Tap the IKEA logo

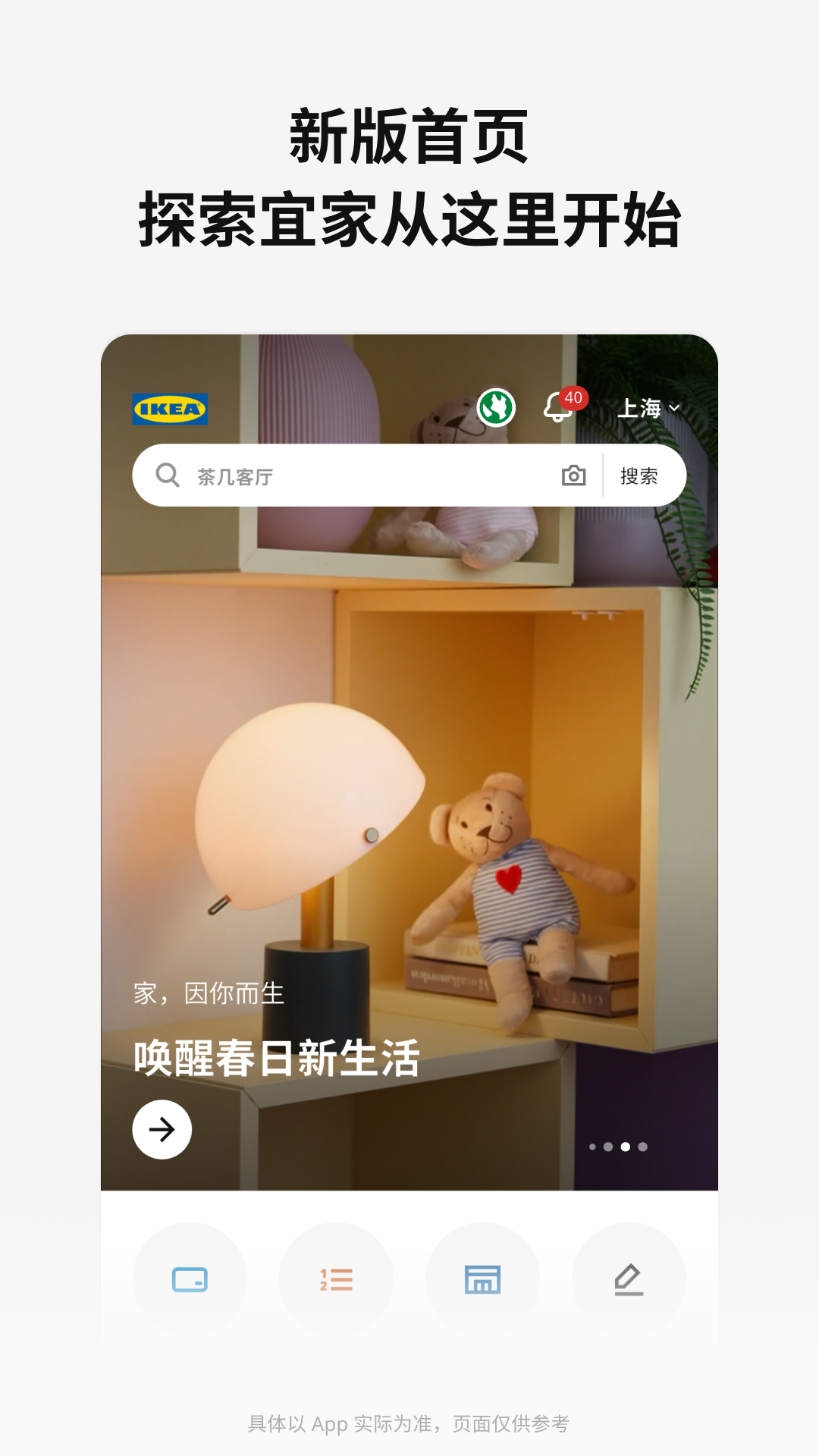click(170, 408)
